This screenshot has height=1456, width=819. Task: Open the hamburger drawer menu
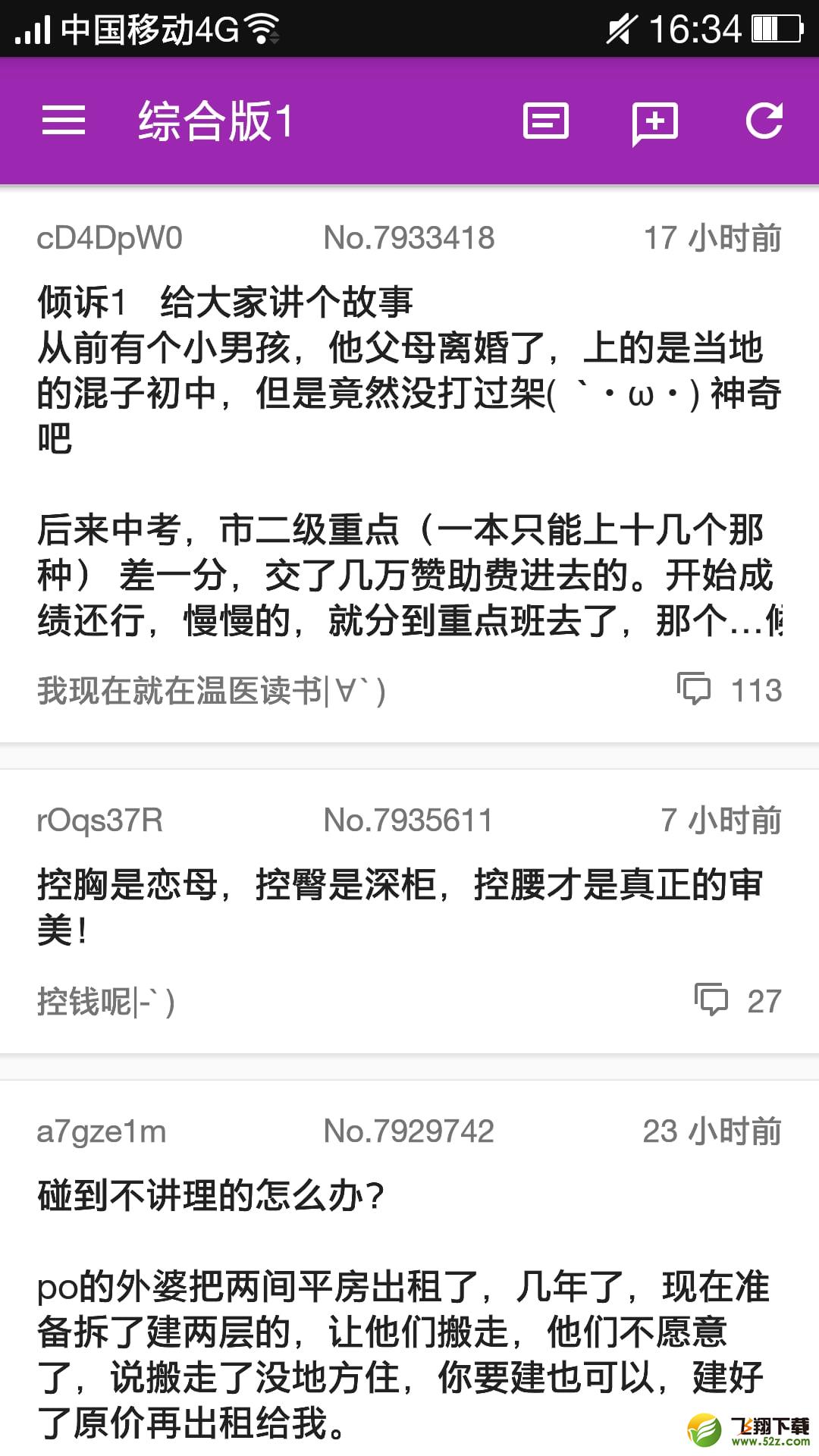pos(64,121)
